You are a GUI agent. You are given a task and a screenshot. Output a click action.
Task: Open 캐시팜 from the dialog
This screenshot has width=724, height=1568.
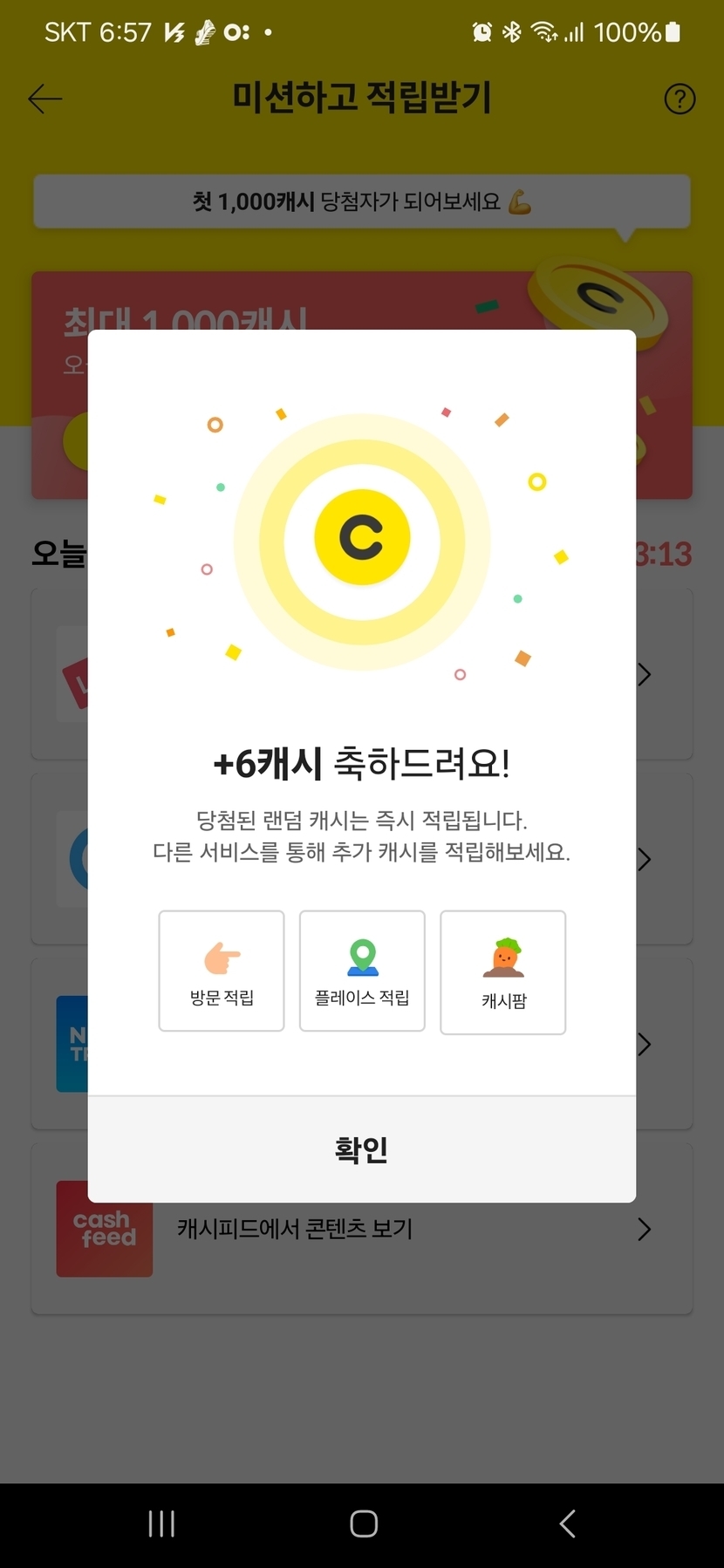[x=503, y=972]
